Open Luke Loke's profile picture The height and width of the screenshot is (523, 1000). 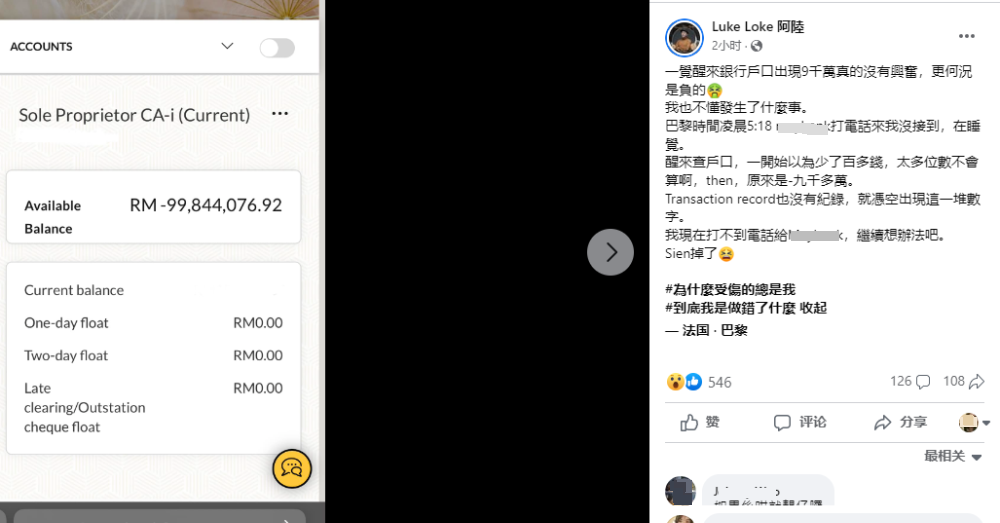[x=684, y=37]
